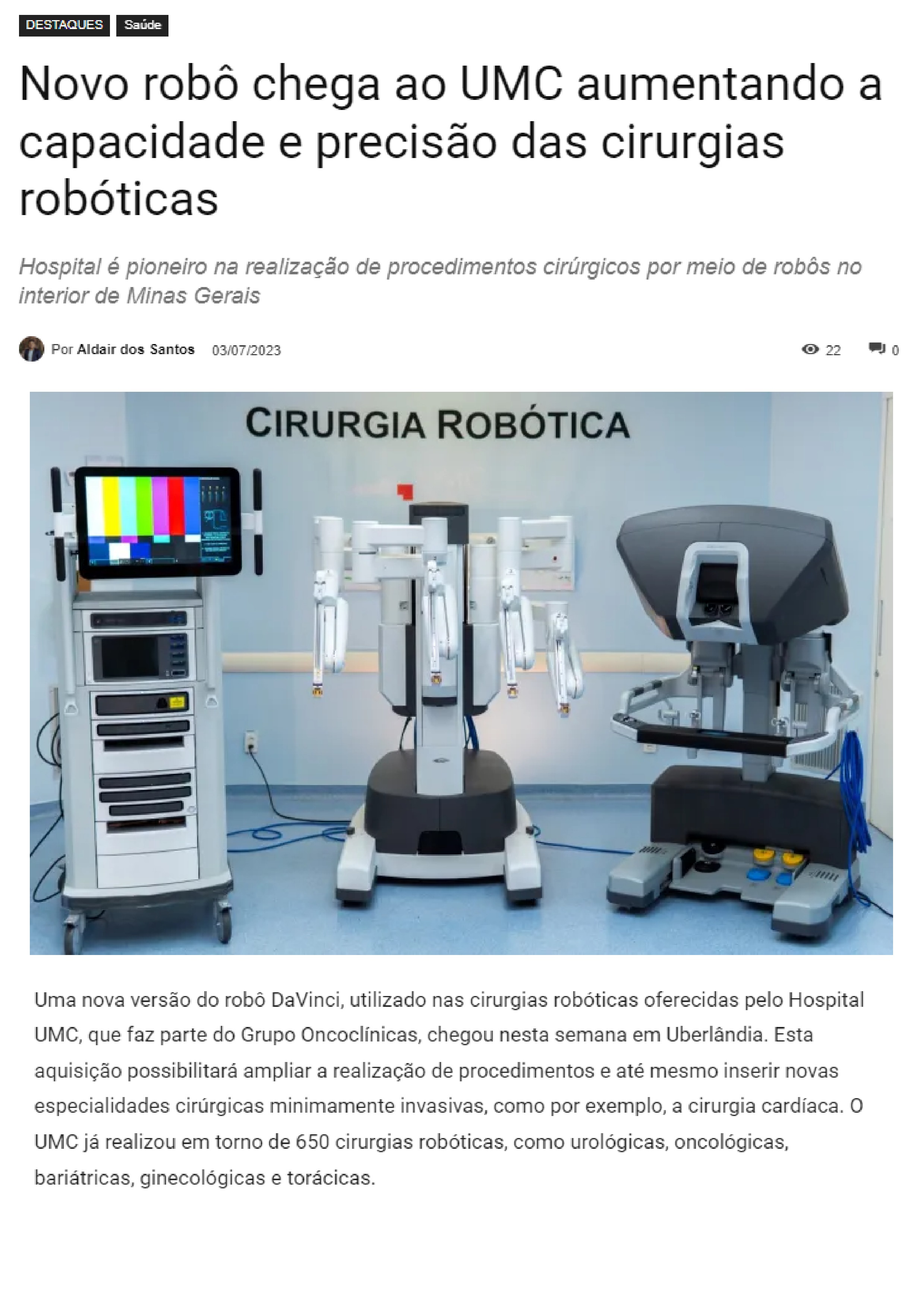
Task: Tap the author's profile avatar
Action: pyautogui.click(x=31, y=349)
